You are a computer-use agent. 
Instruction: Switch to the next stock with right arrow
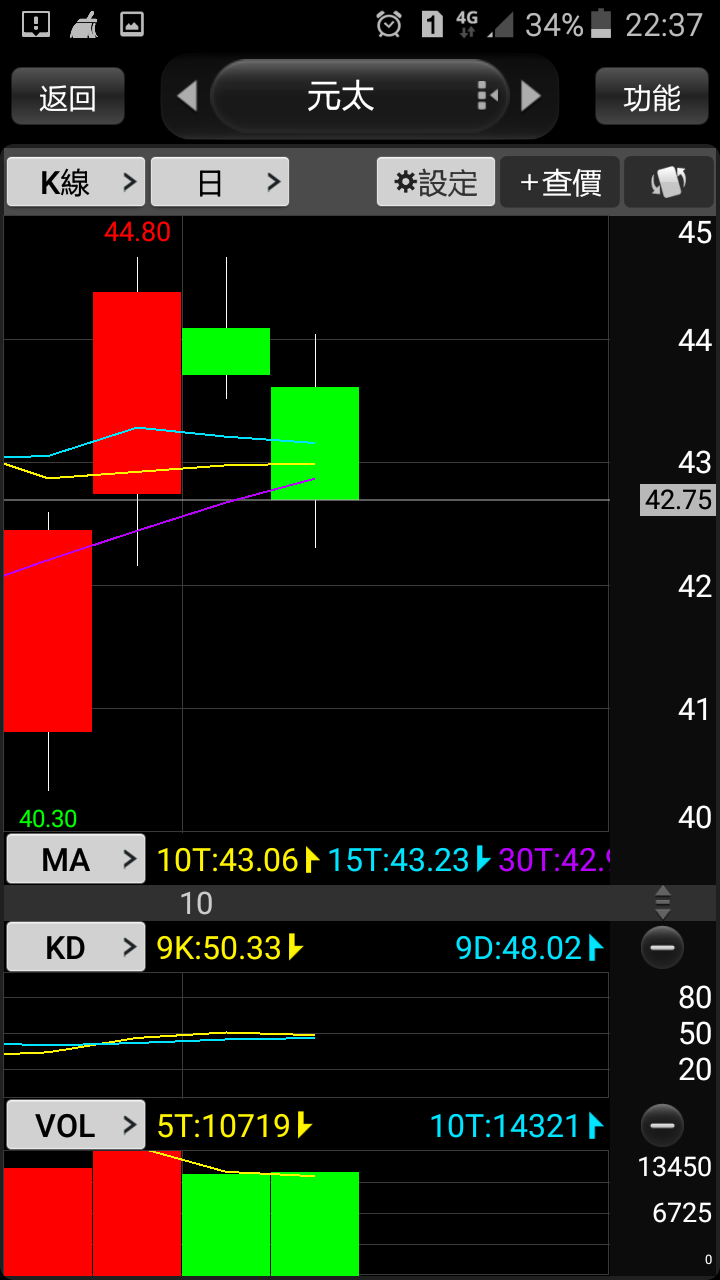[x=531, y=97]
